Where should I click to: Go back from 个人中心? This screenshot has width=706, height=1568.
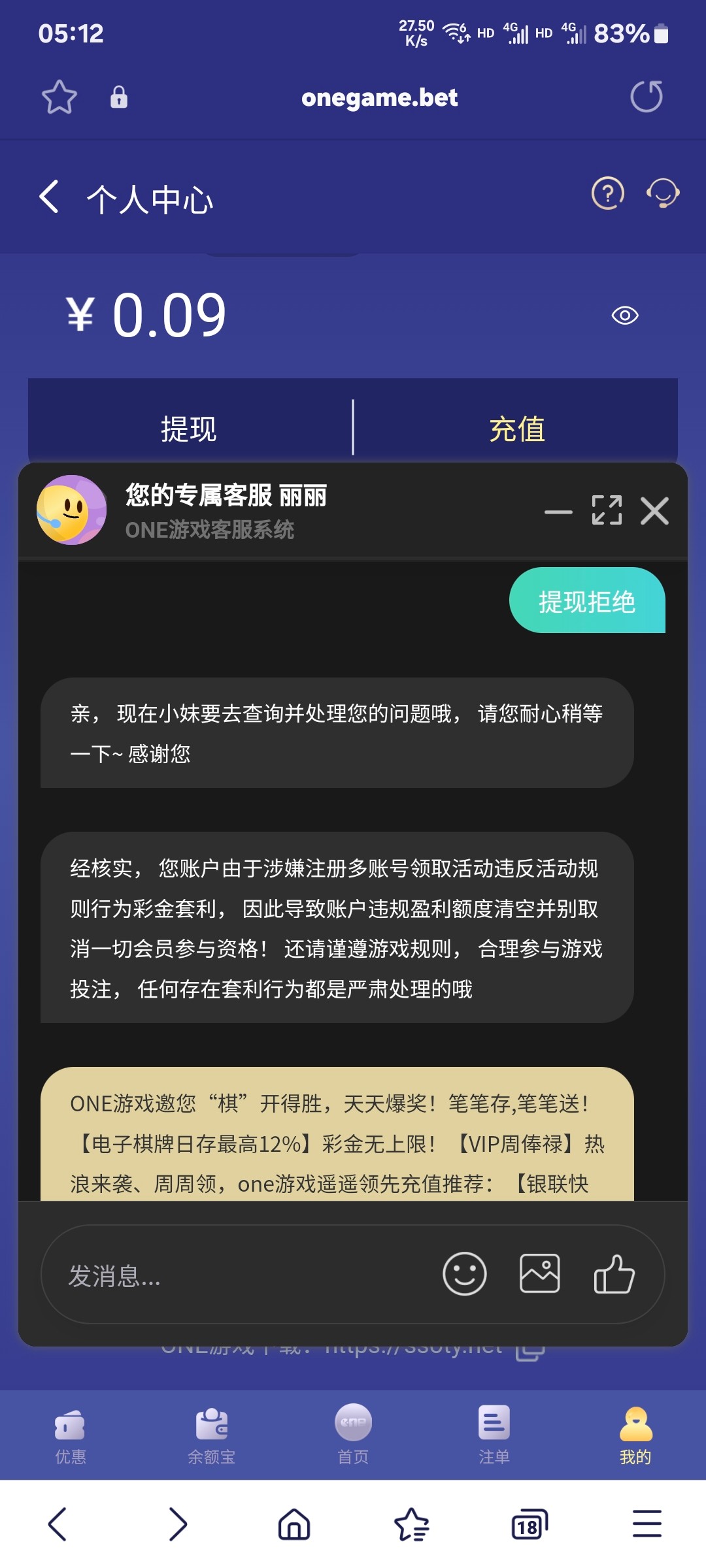(x=50, y=197)
